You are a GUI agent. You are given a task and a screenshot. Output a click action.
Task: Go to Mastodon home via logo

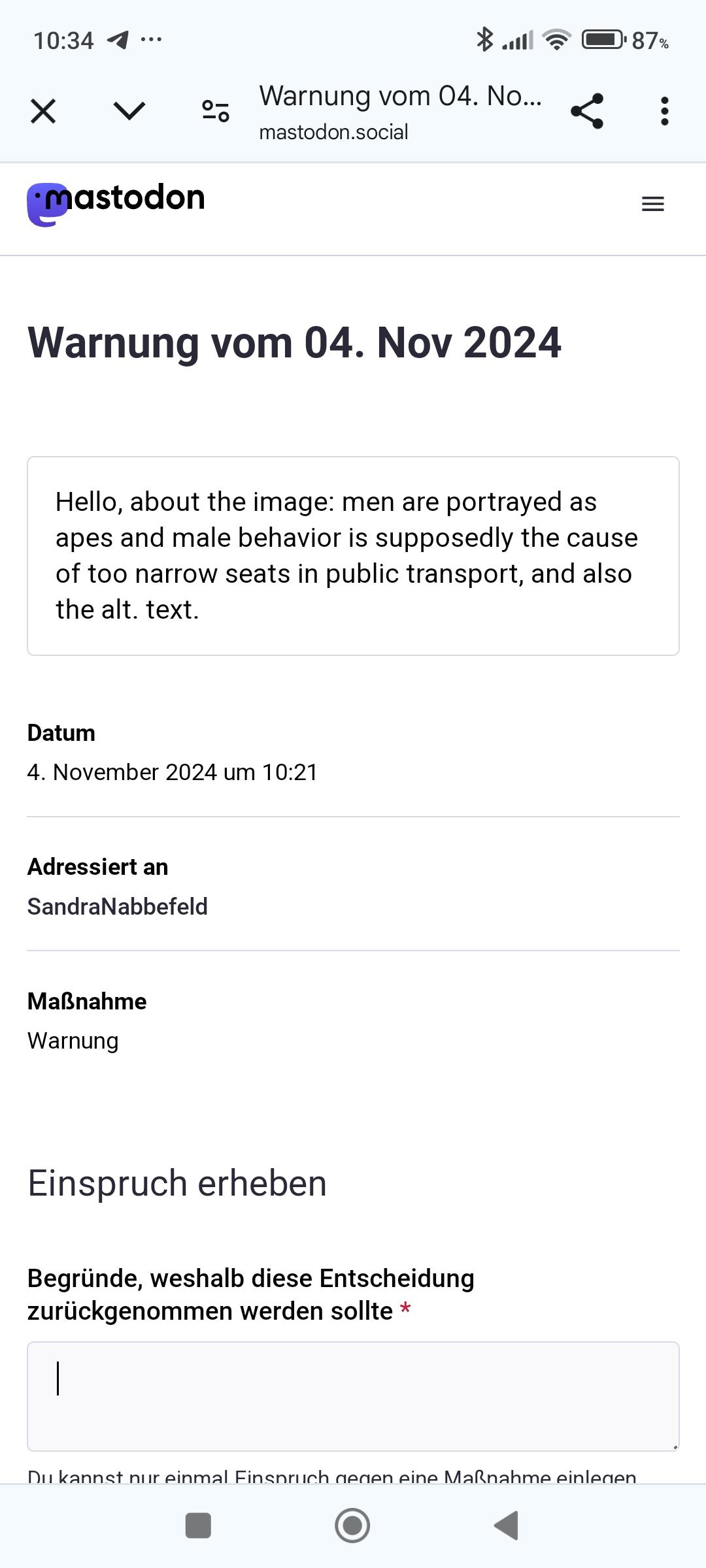tap(116, 204)
